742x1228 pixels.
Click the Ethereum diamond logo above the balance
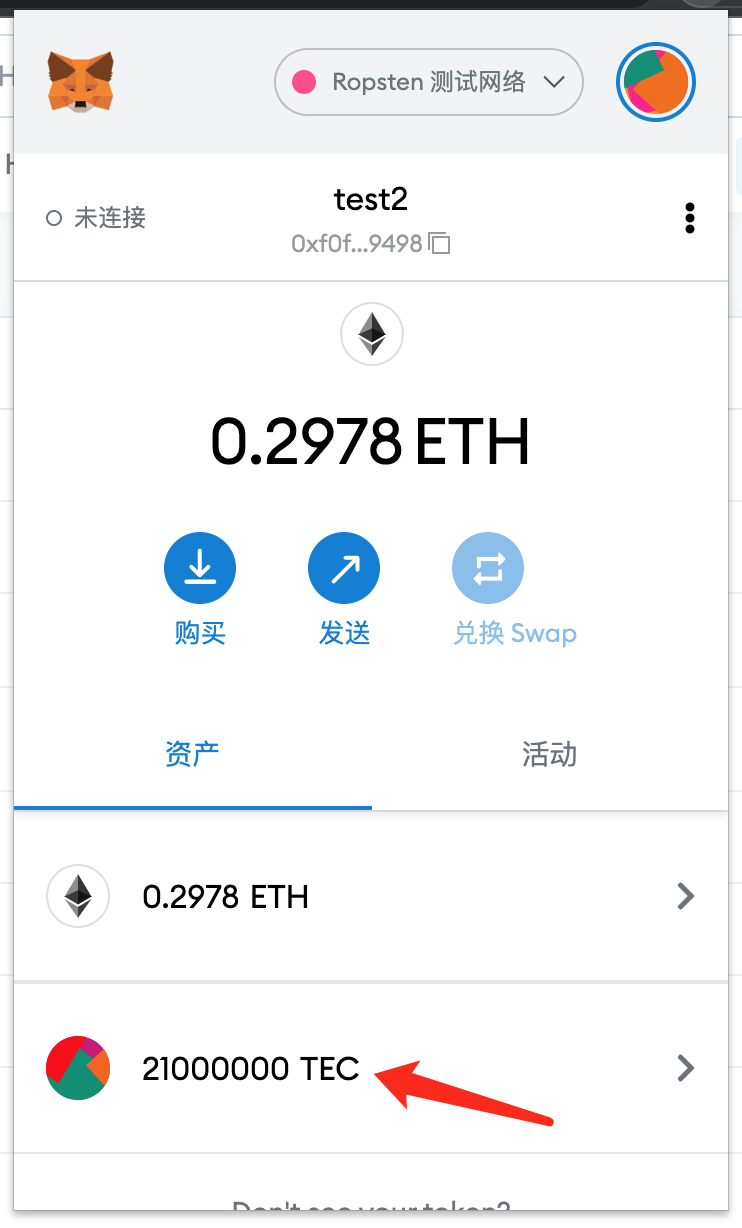371,334
